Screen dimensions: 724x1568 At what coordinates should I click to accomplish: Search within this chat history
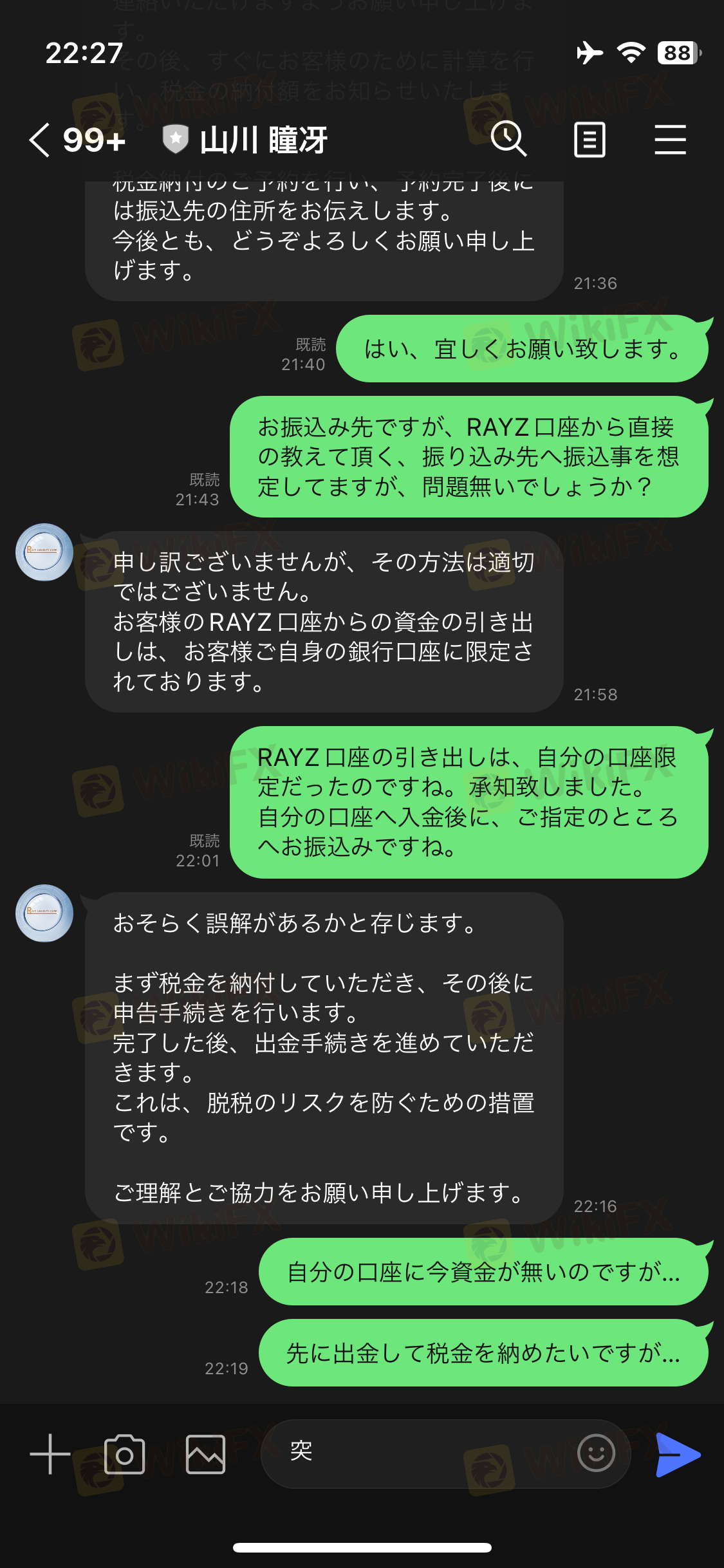(508, 138)
